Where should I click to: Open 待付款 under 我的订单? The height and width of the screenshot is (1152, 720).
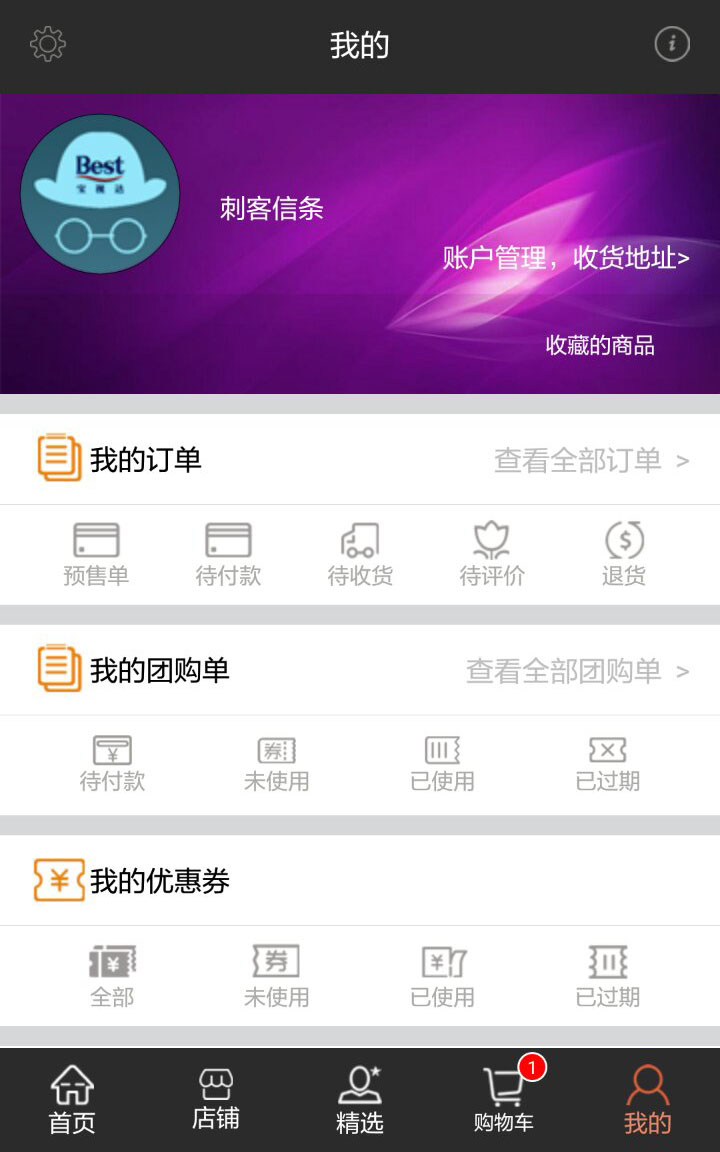click(x=228, y=554)
